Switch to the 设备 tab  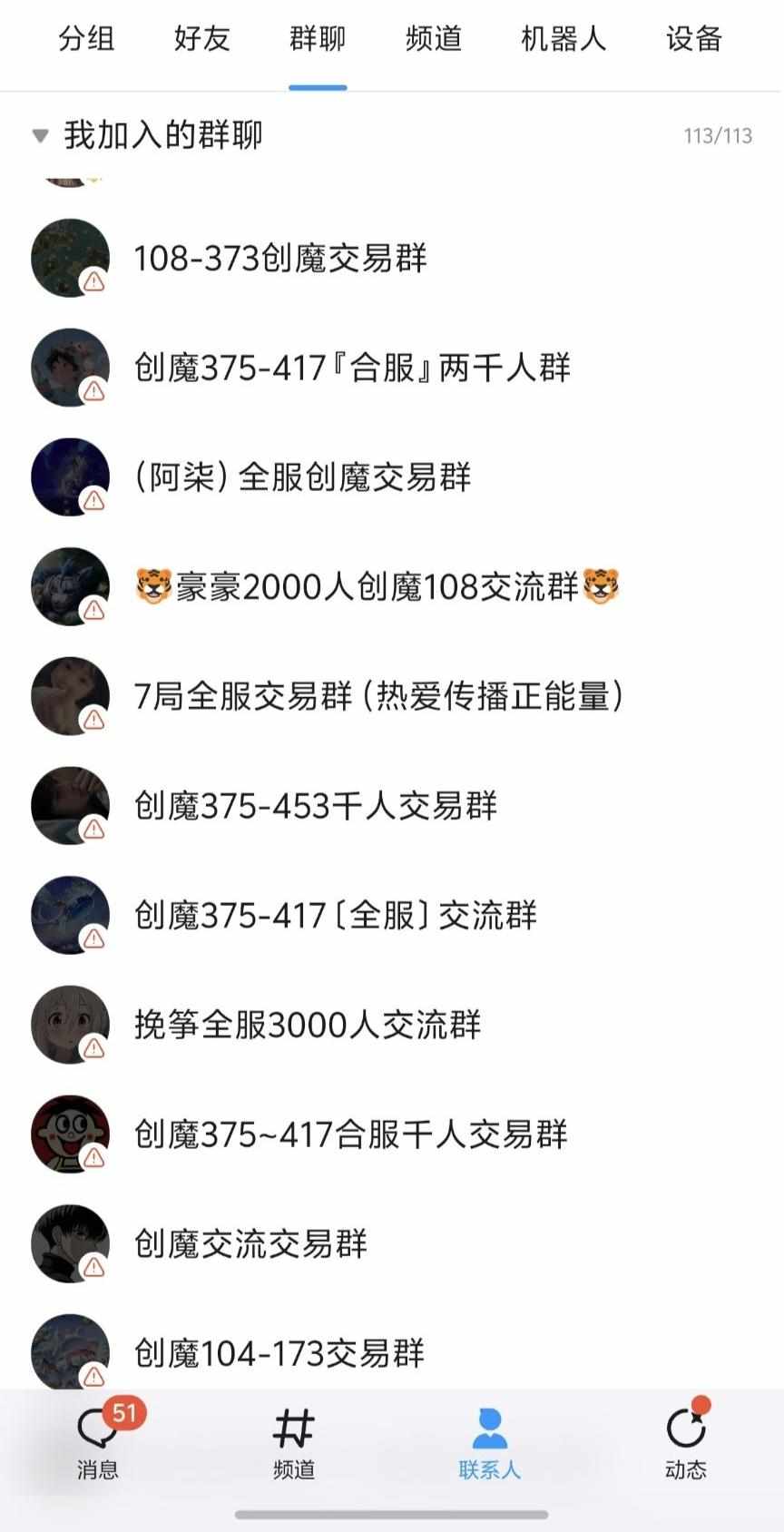(x=693, y=38)
